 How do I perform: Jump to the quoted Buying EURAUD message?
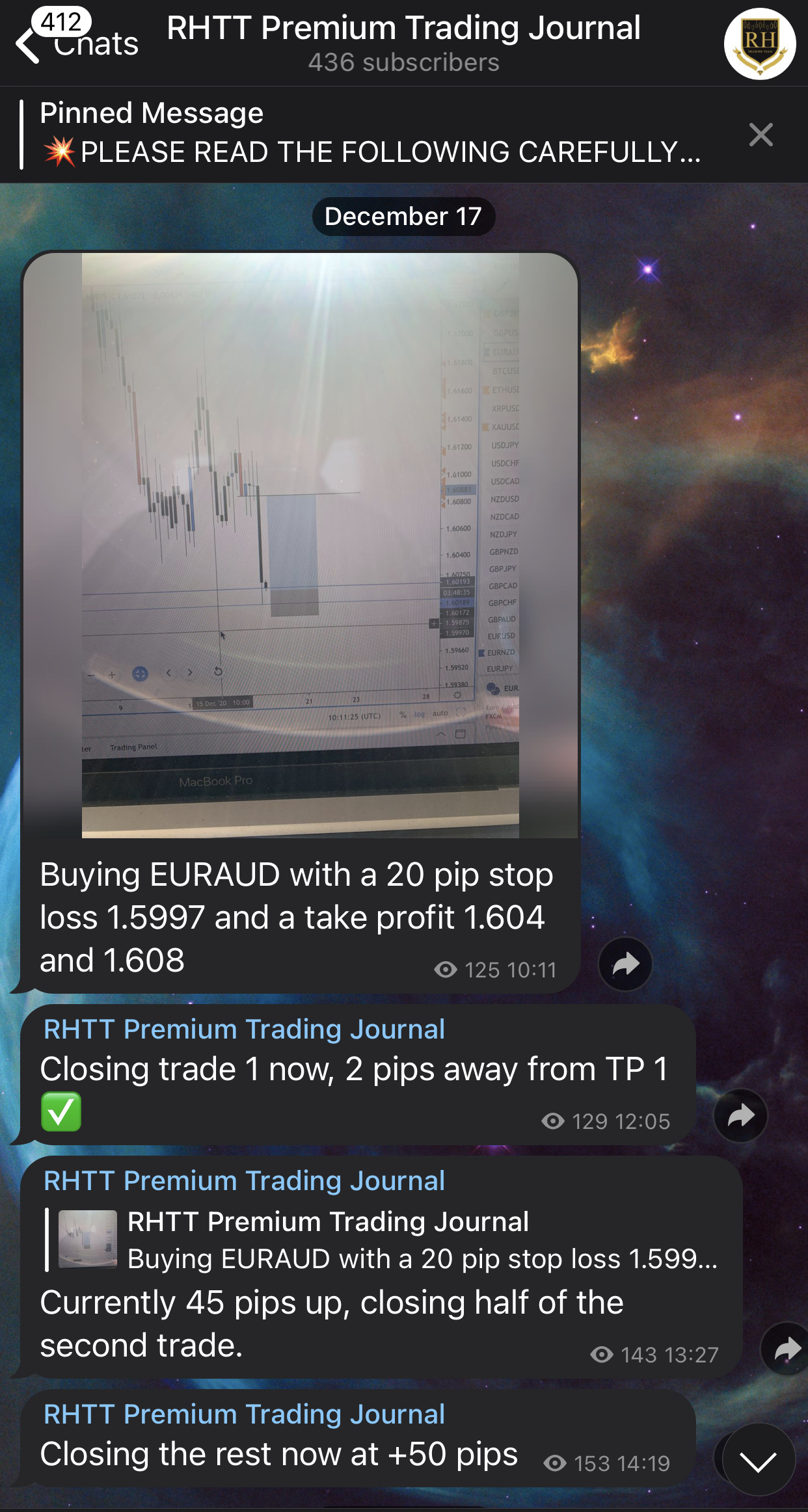point(383,1240)
